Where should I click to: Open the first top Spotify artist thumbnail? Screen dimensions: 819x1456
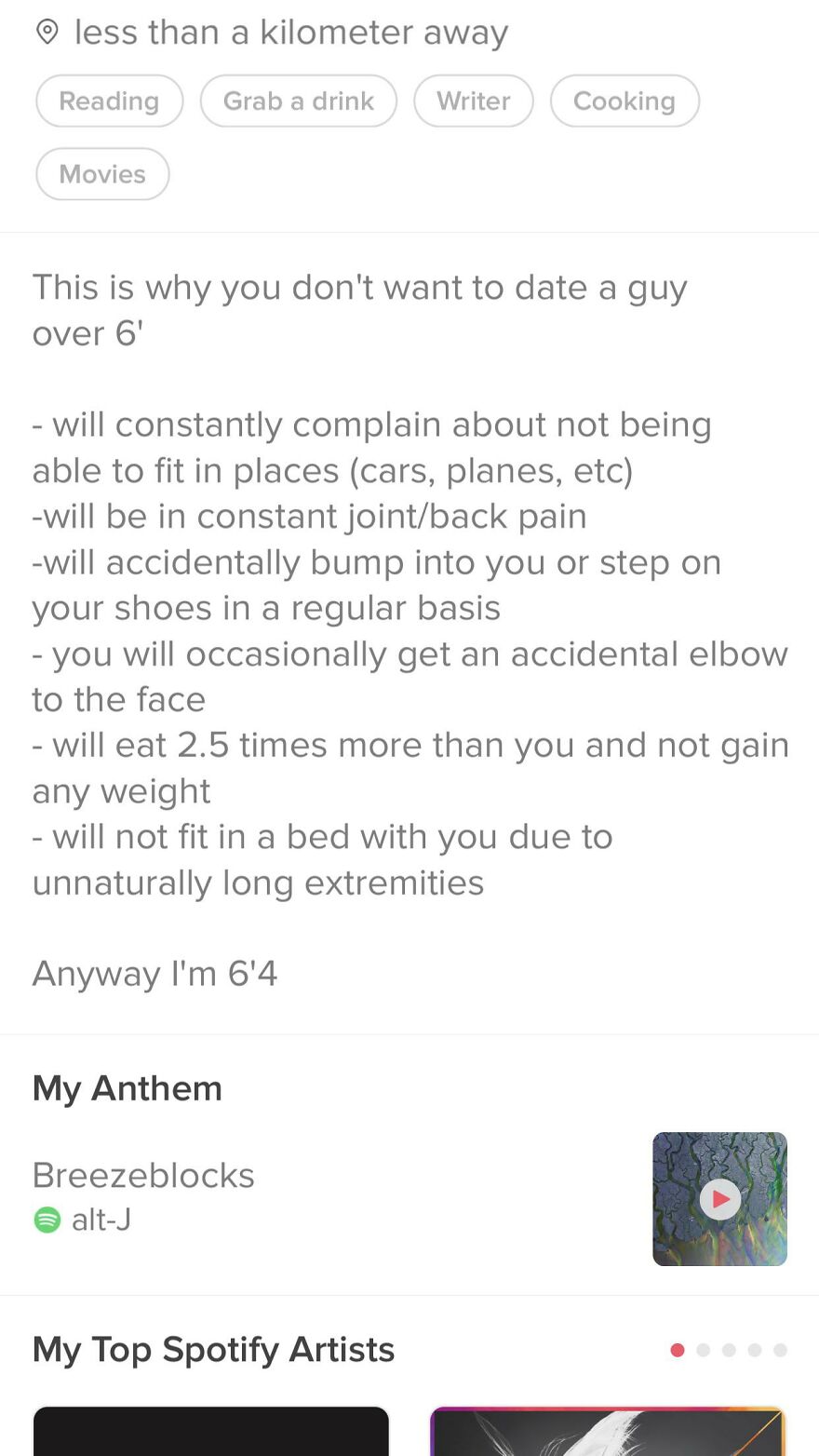coord(210,1434)
